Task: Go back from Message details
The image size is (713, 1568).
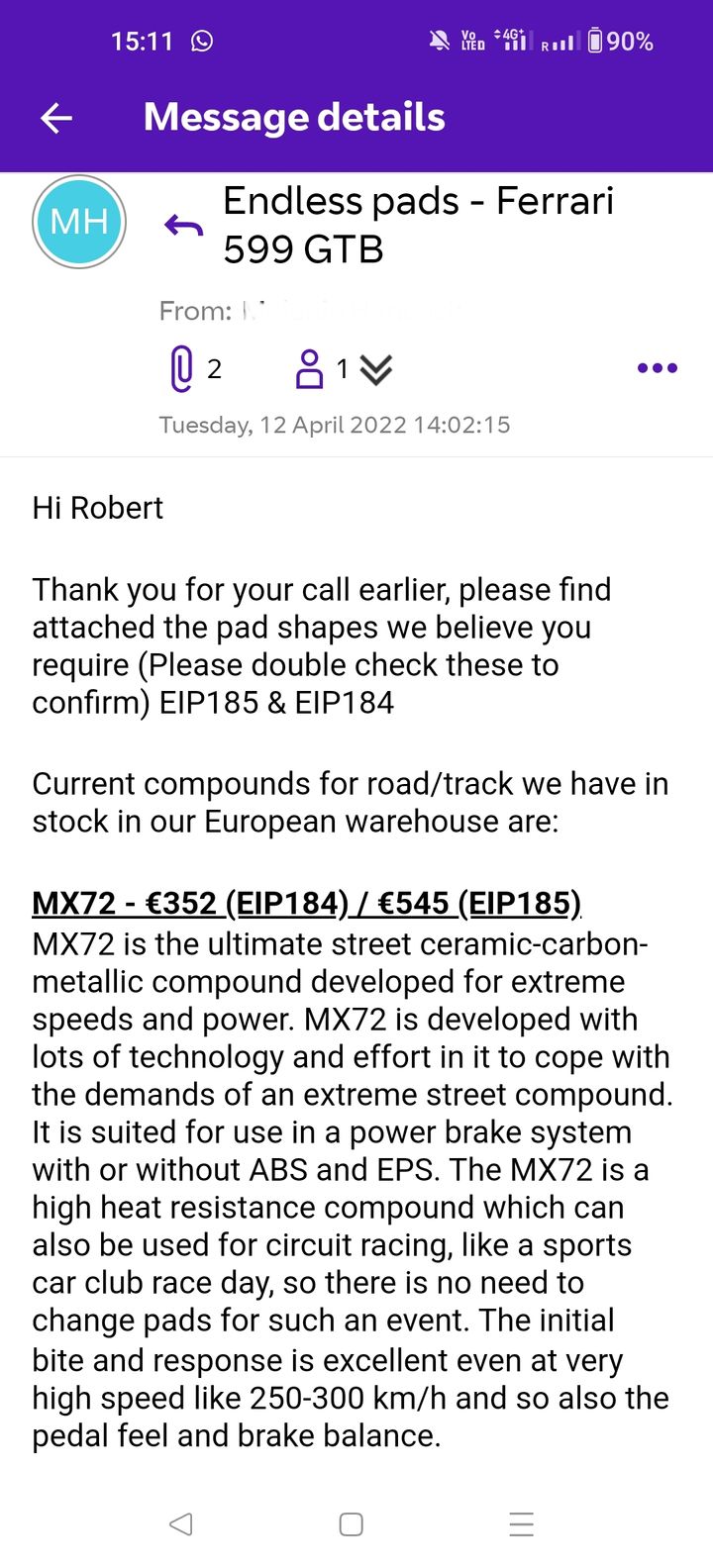Action: [56, 119]
